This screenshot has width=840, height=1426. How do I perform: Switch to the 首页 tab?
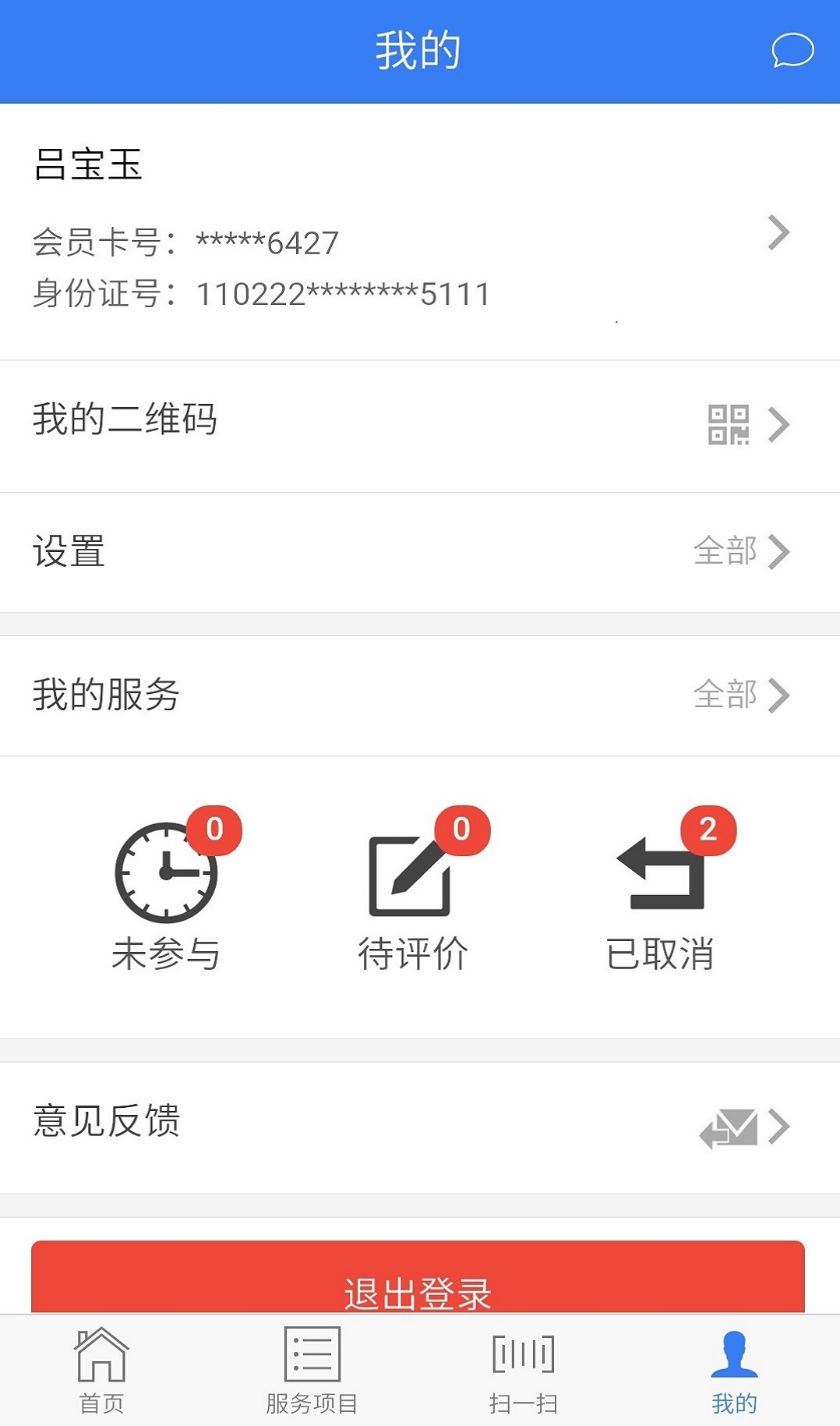pyautogui.click(x=101, y=1371)
